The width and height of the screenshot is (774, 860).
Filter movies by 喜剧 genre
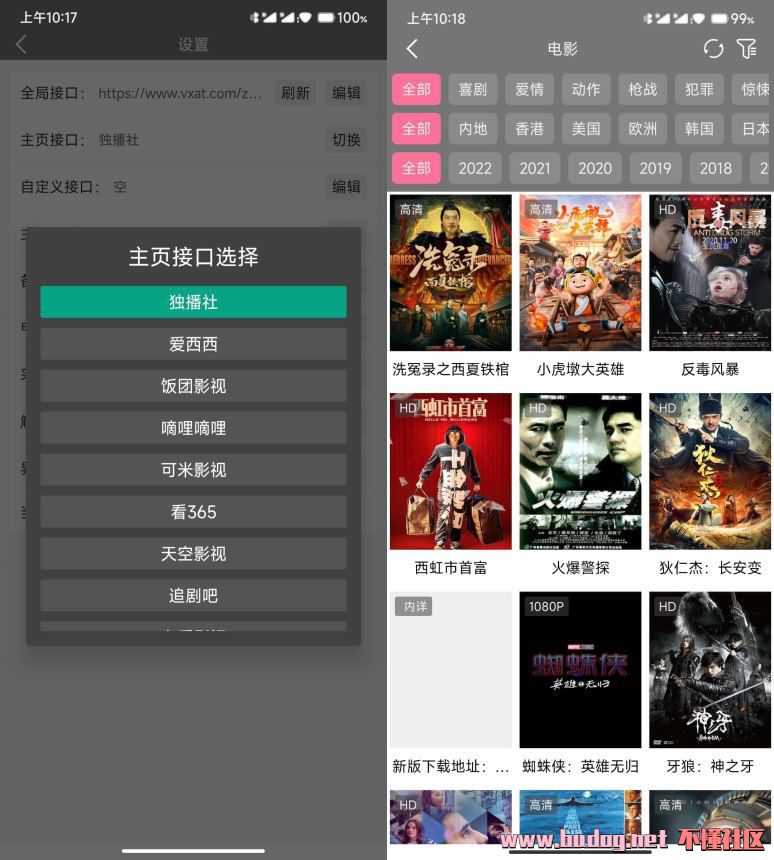[x=473, y=89]
